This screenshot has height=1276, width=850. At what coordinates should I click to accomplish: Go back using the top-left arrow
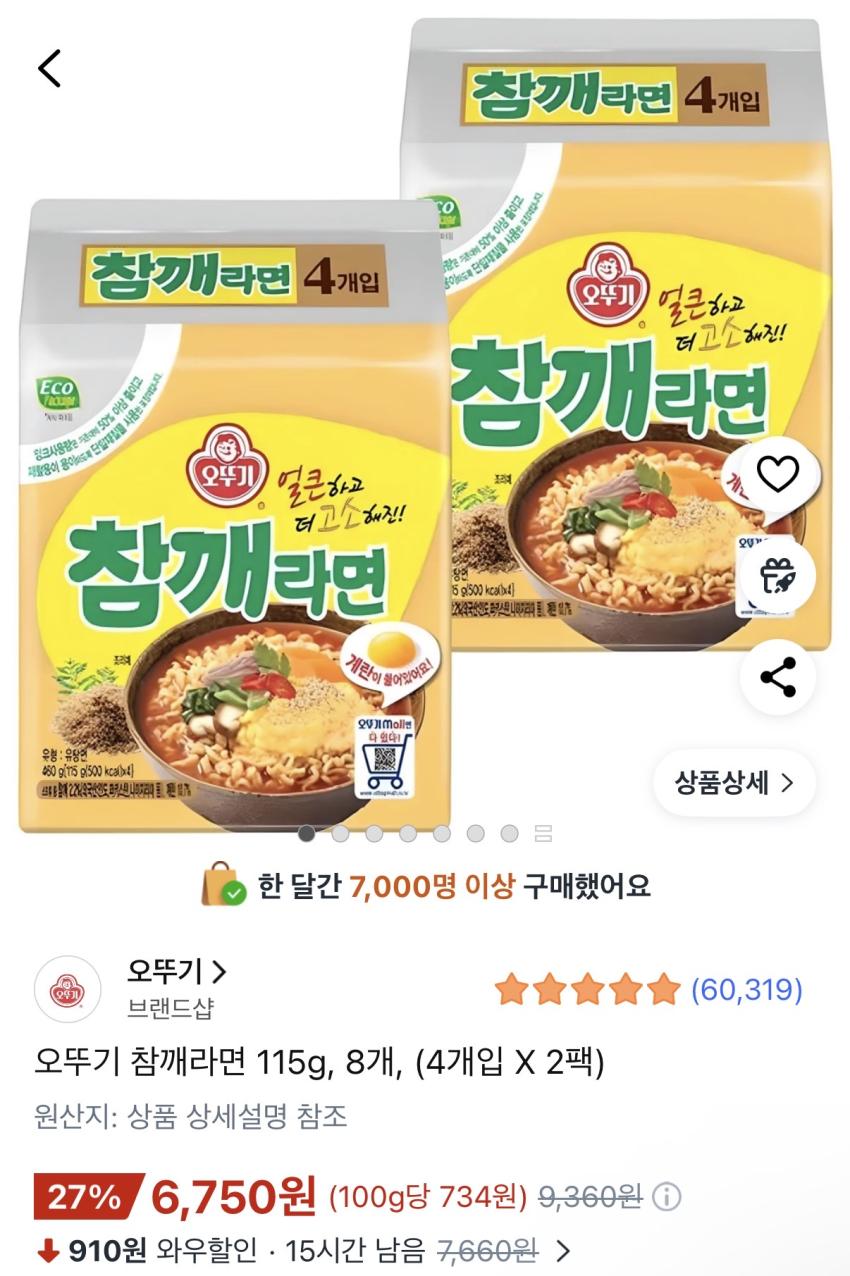click(50, 68)
